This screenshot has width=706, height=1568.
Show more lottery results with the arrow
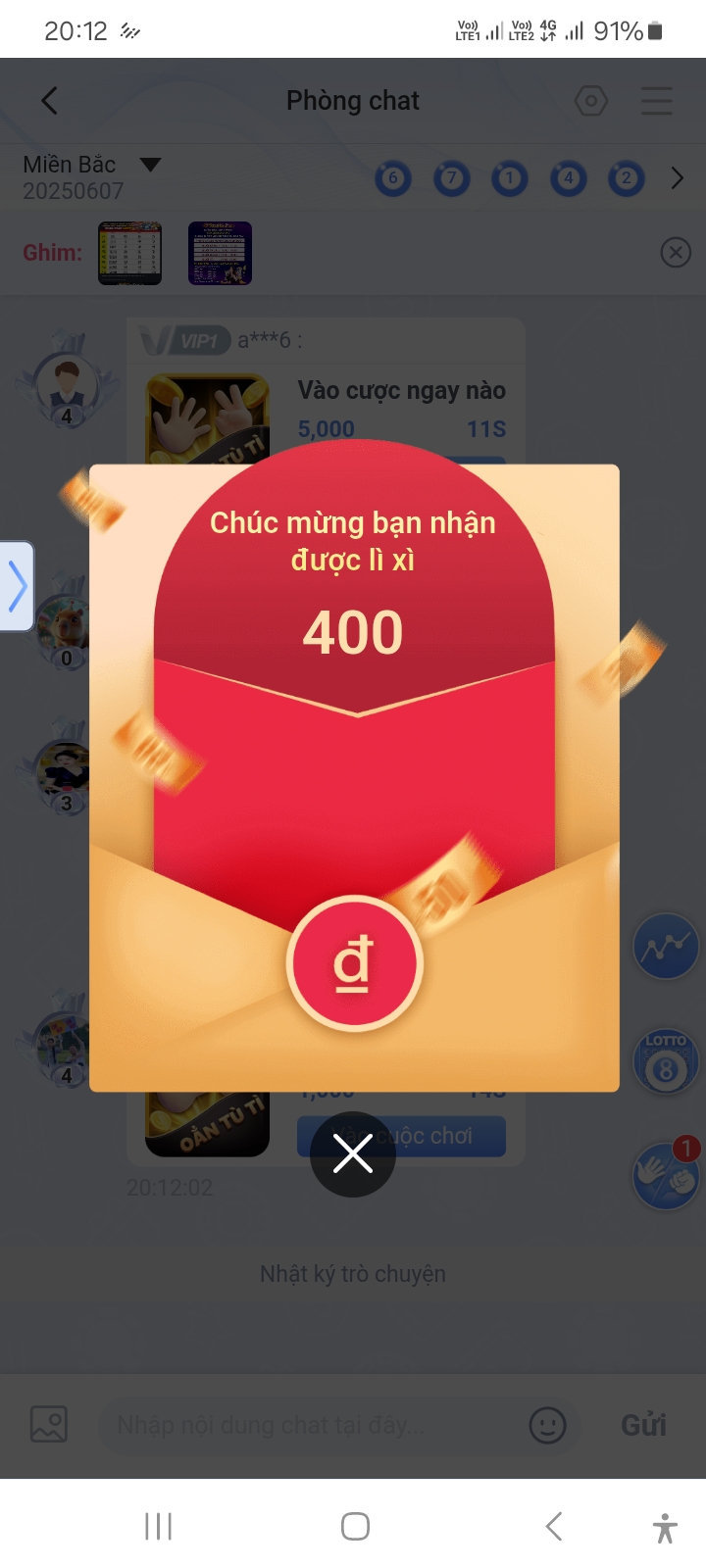coord(677,178)
